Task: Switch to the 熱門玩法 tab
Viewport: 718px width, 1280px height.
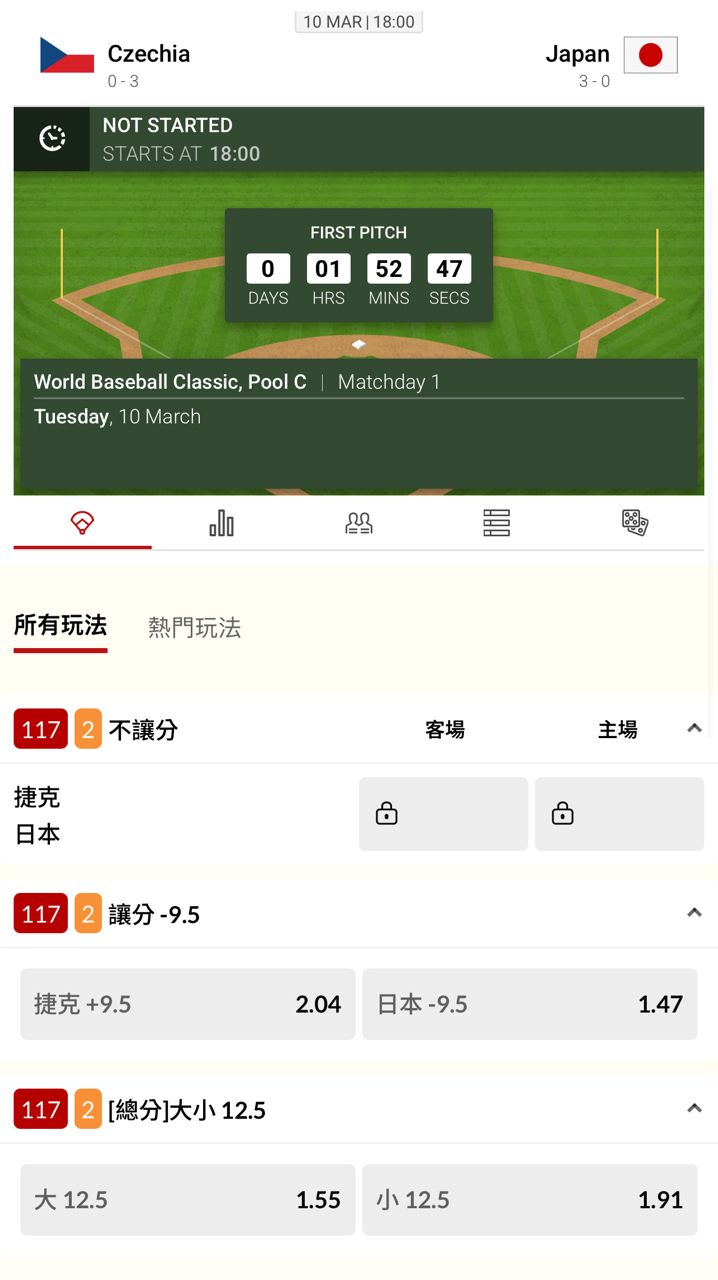Action: pyautogui.click(x=194, y=628)
